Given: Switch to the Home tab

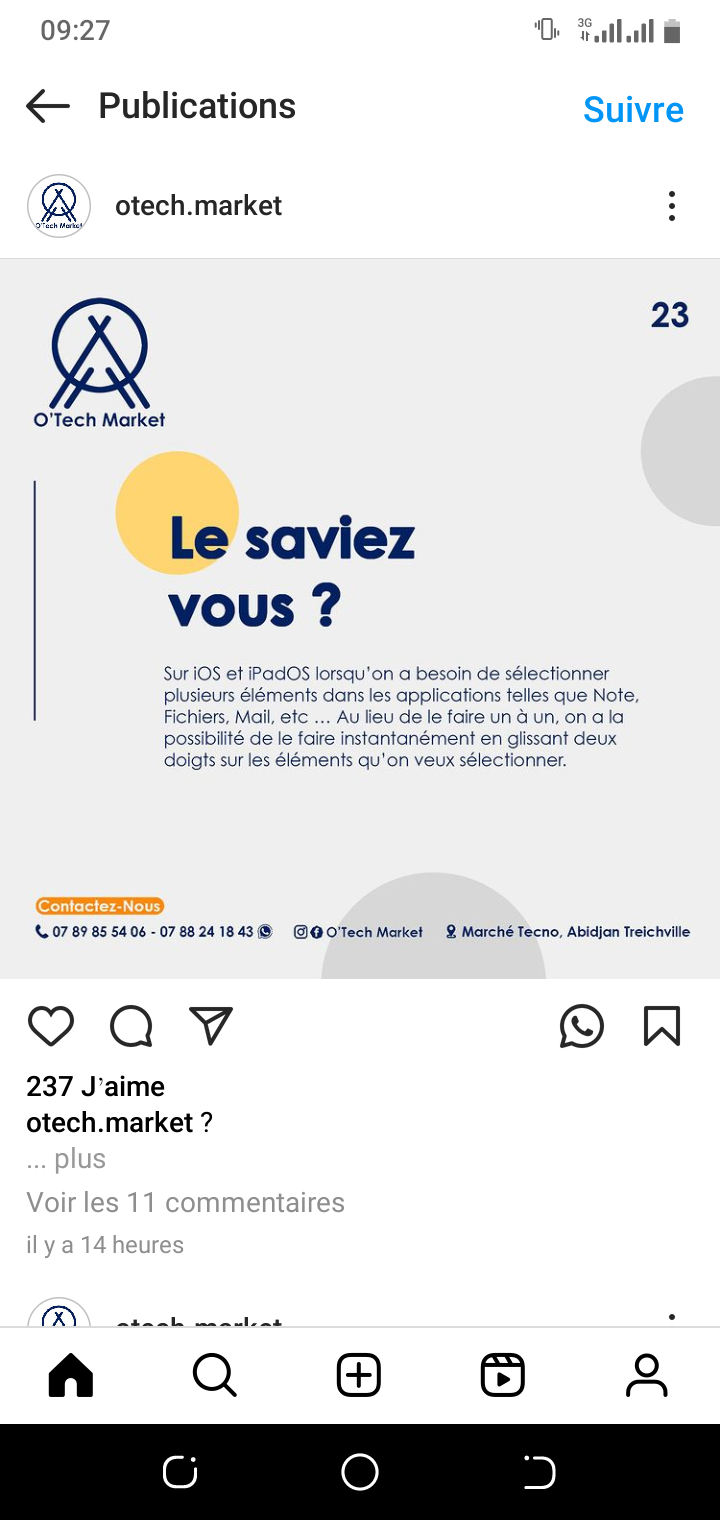Looking at the screenshot, I should pos(71,1376).
